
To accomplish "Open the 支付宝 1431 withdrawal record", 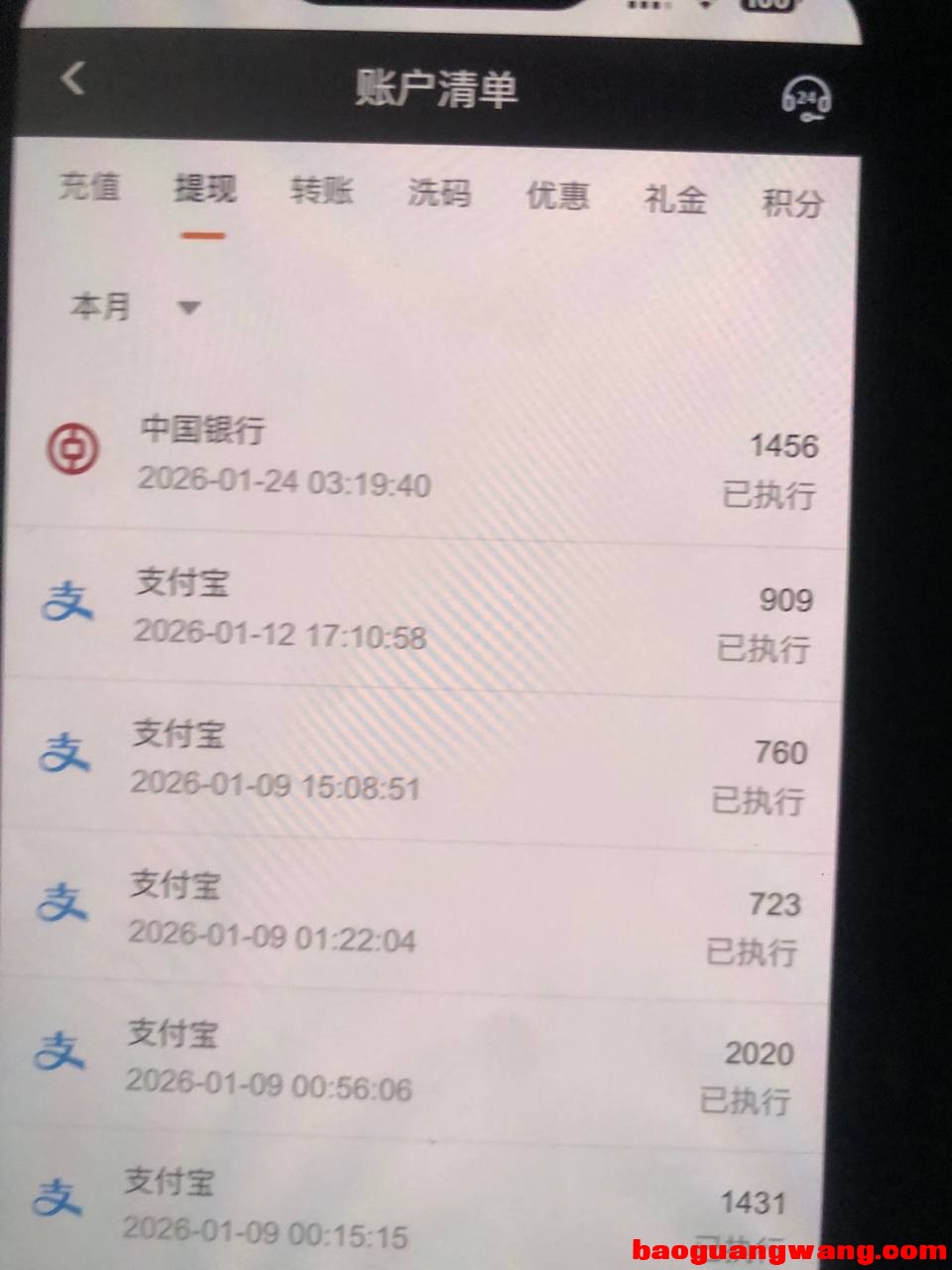I will tap(407, 1210).
